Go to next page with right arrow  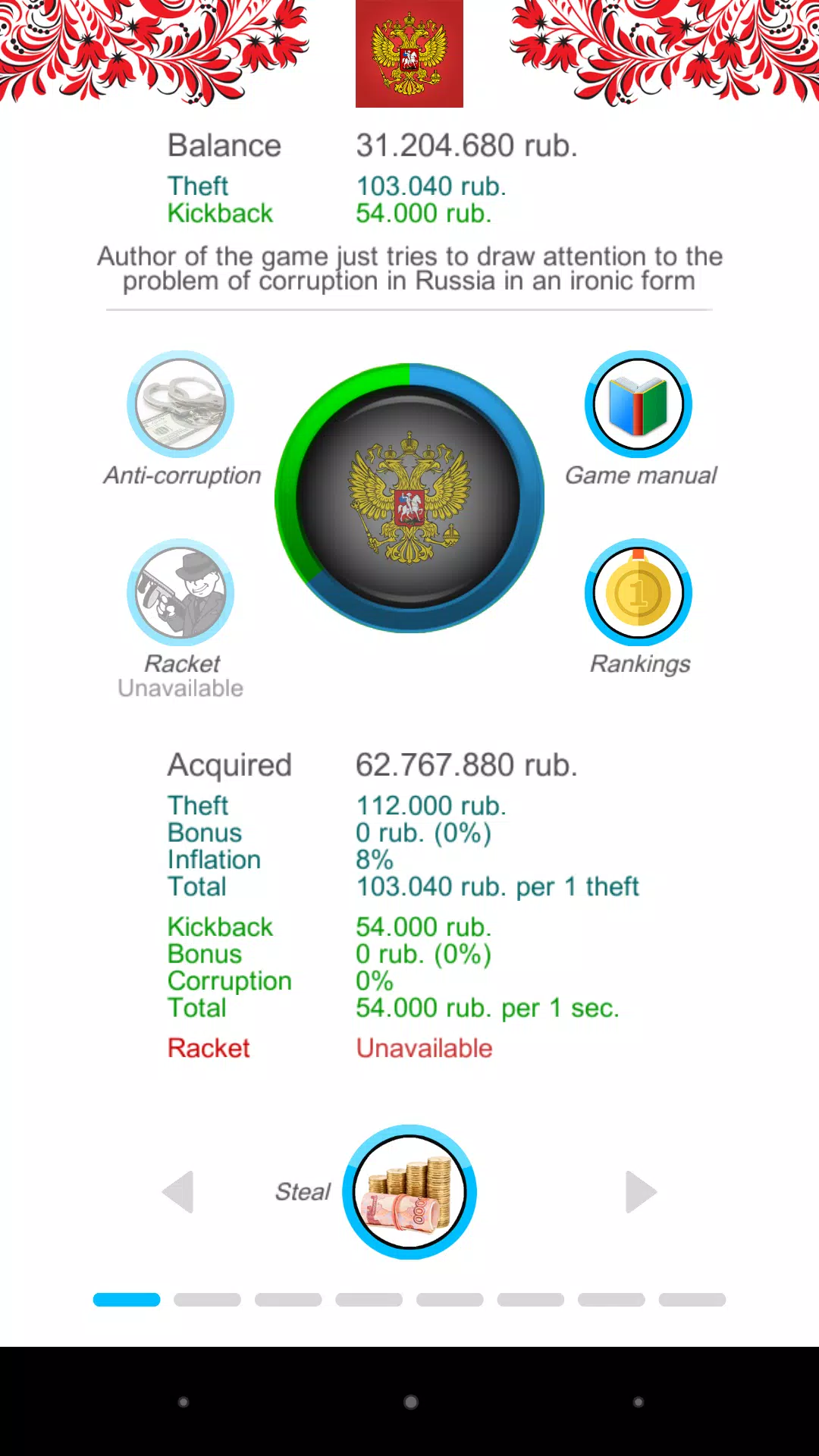640,1191
